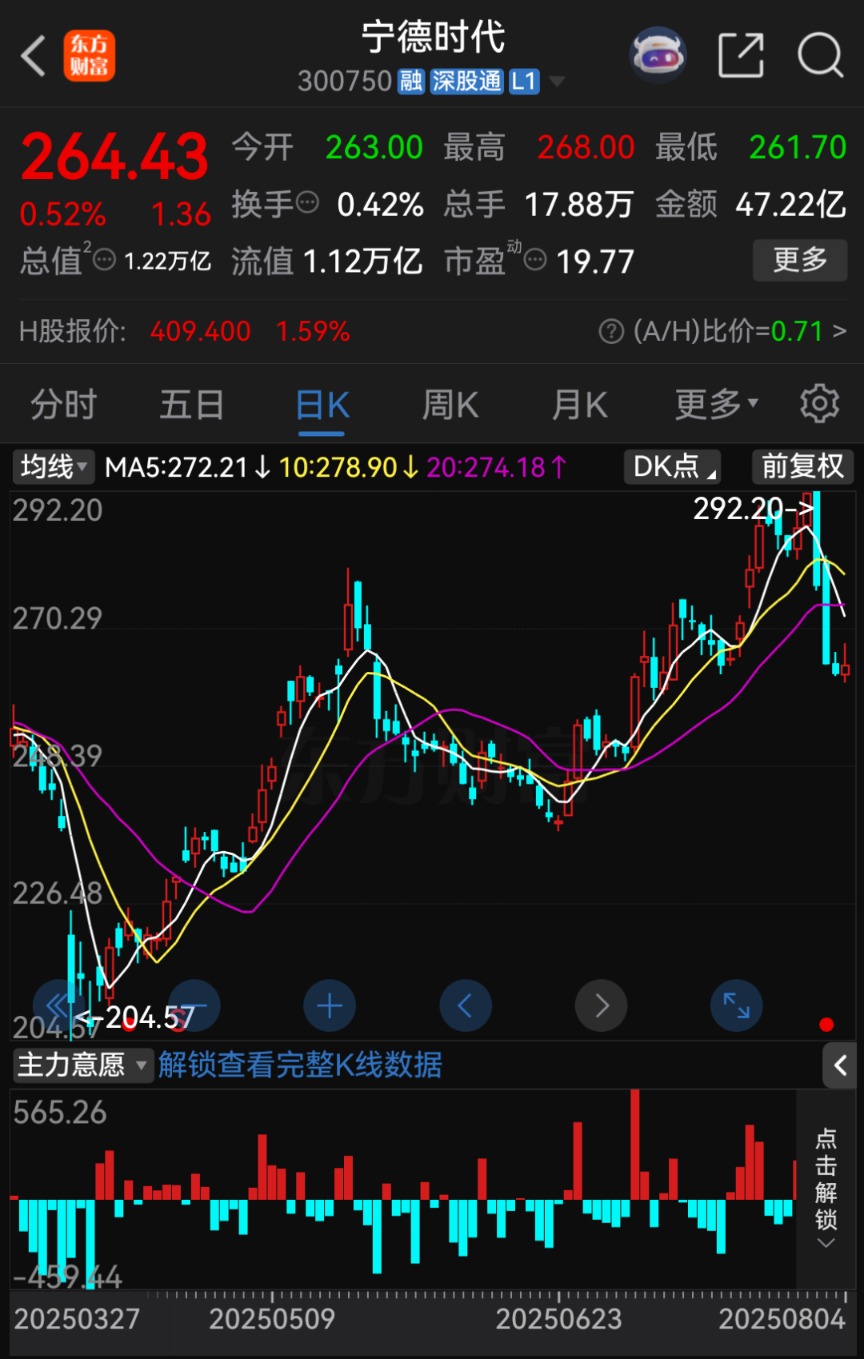Click the back arrow to exit stock page
The width and height of the screenshot is (864, 1359).
31,56
